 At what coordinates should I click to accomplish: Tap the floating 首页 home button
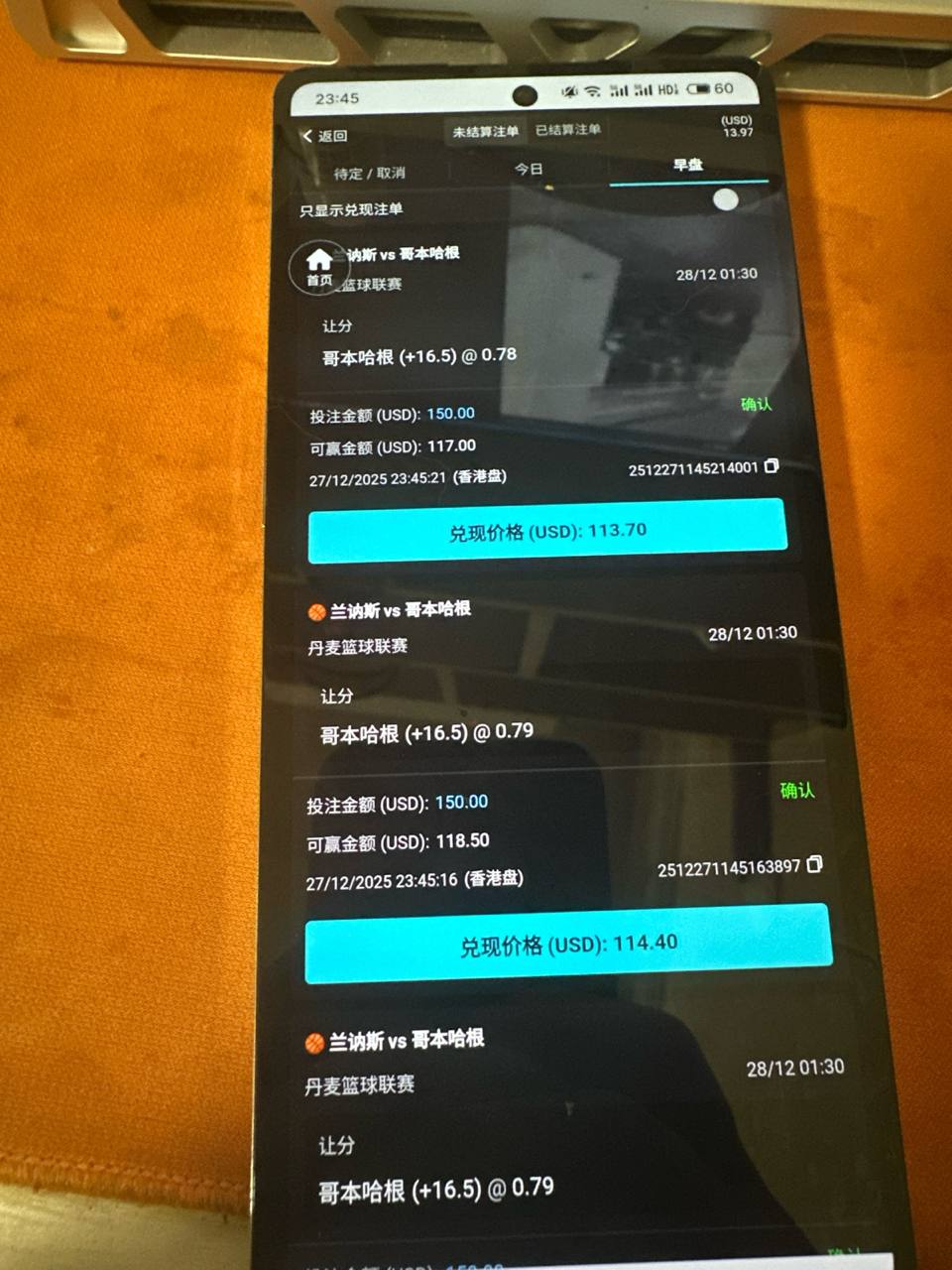(319, 267)
